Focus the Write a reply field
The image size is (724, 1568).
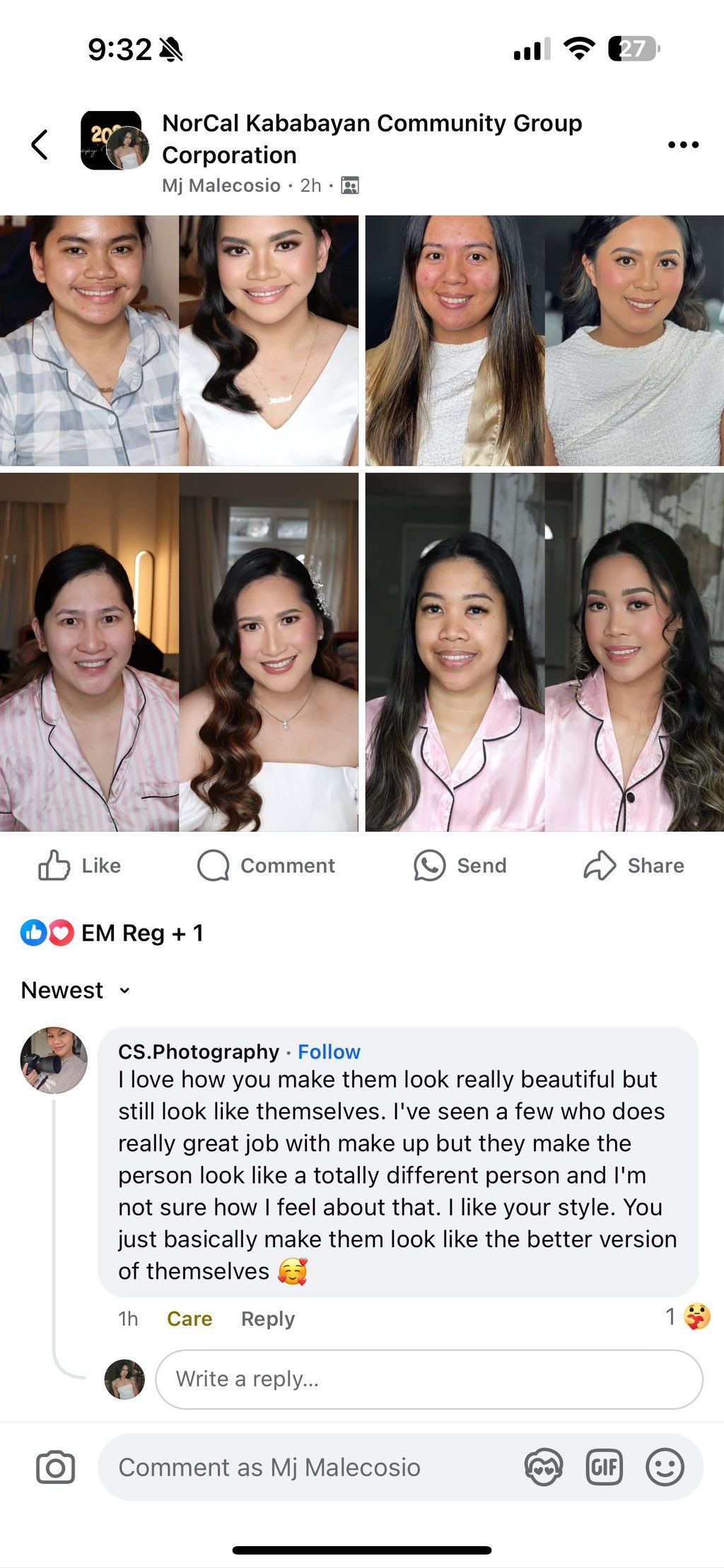(428, 1379)
